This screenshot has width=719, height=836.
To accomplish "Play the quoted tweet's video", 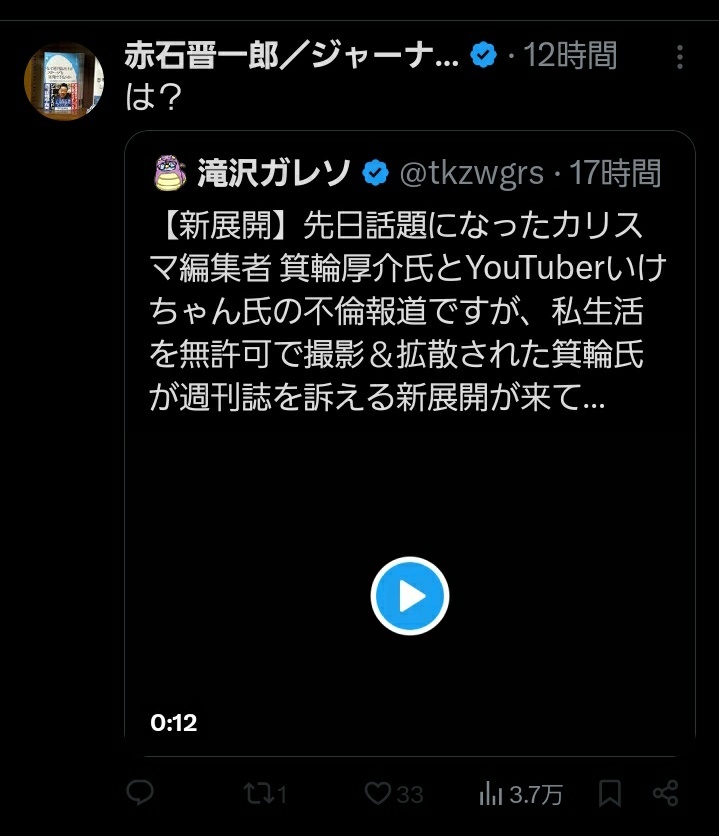I will (x=409, y=597).
